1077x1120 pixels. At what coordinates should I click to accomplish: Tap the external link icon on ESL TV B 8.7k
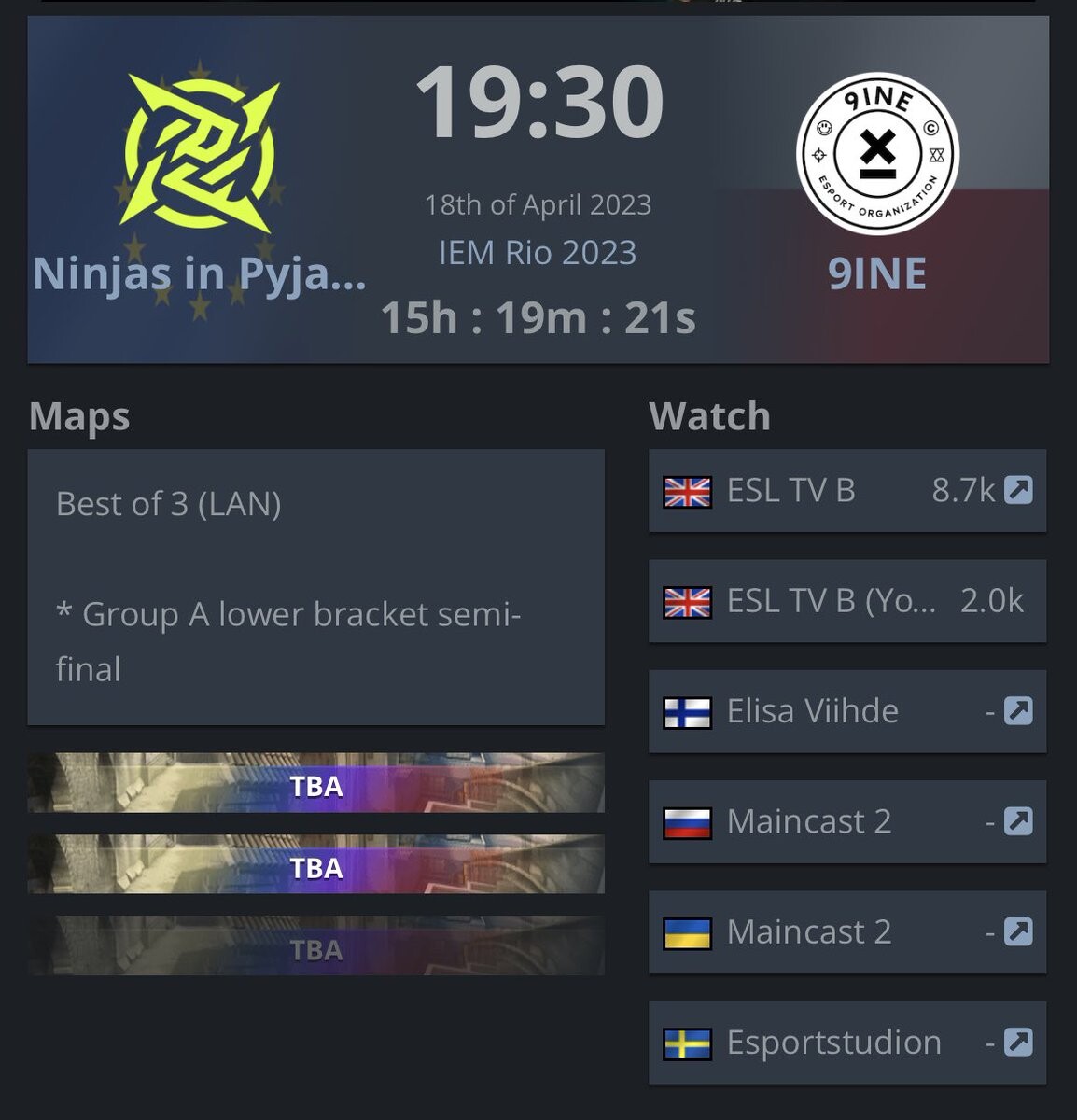click(x=1018, y=490)
